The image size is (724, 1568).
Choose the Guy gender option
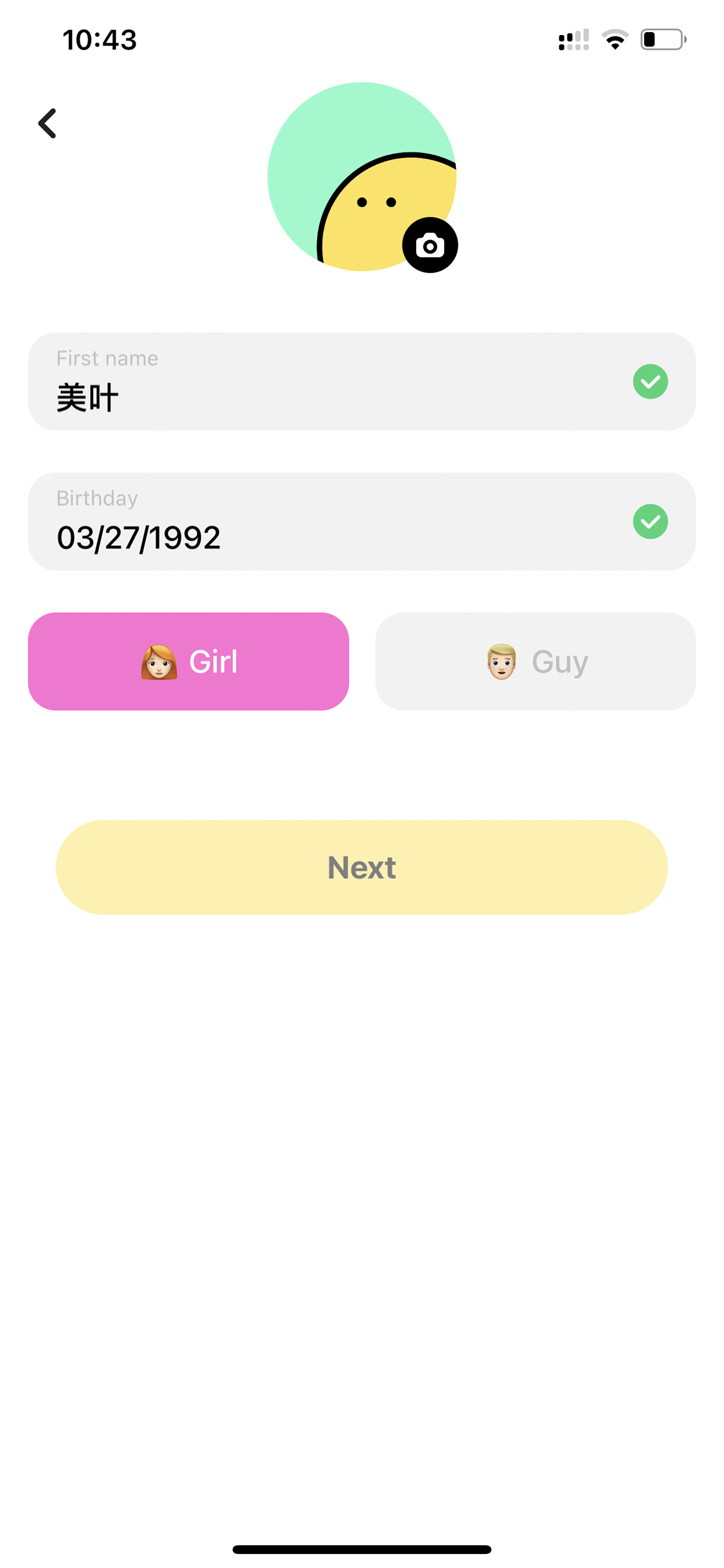[535, 662]
